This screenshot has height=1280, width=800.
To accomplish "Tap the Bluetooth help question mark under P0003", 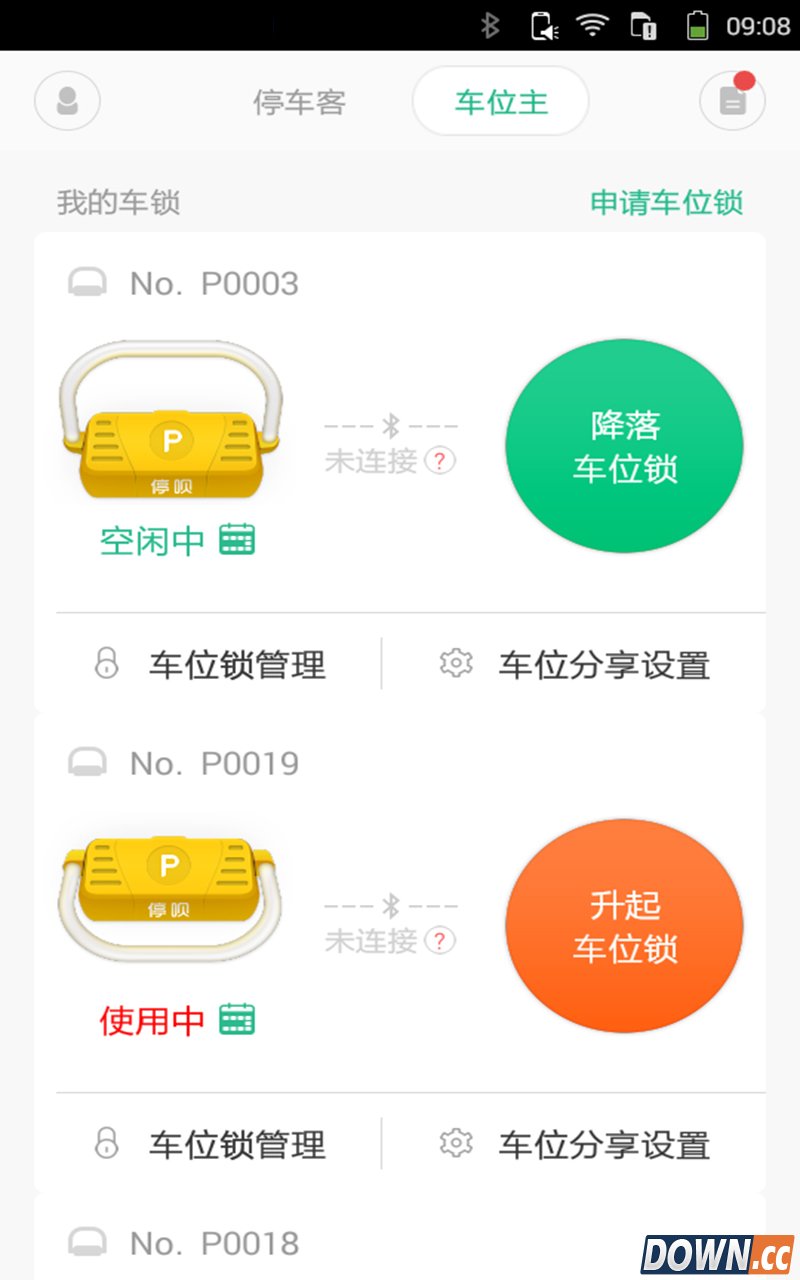I will (x=437, y=461).
